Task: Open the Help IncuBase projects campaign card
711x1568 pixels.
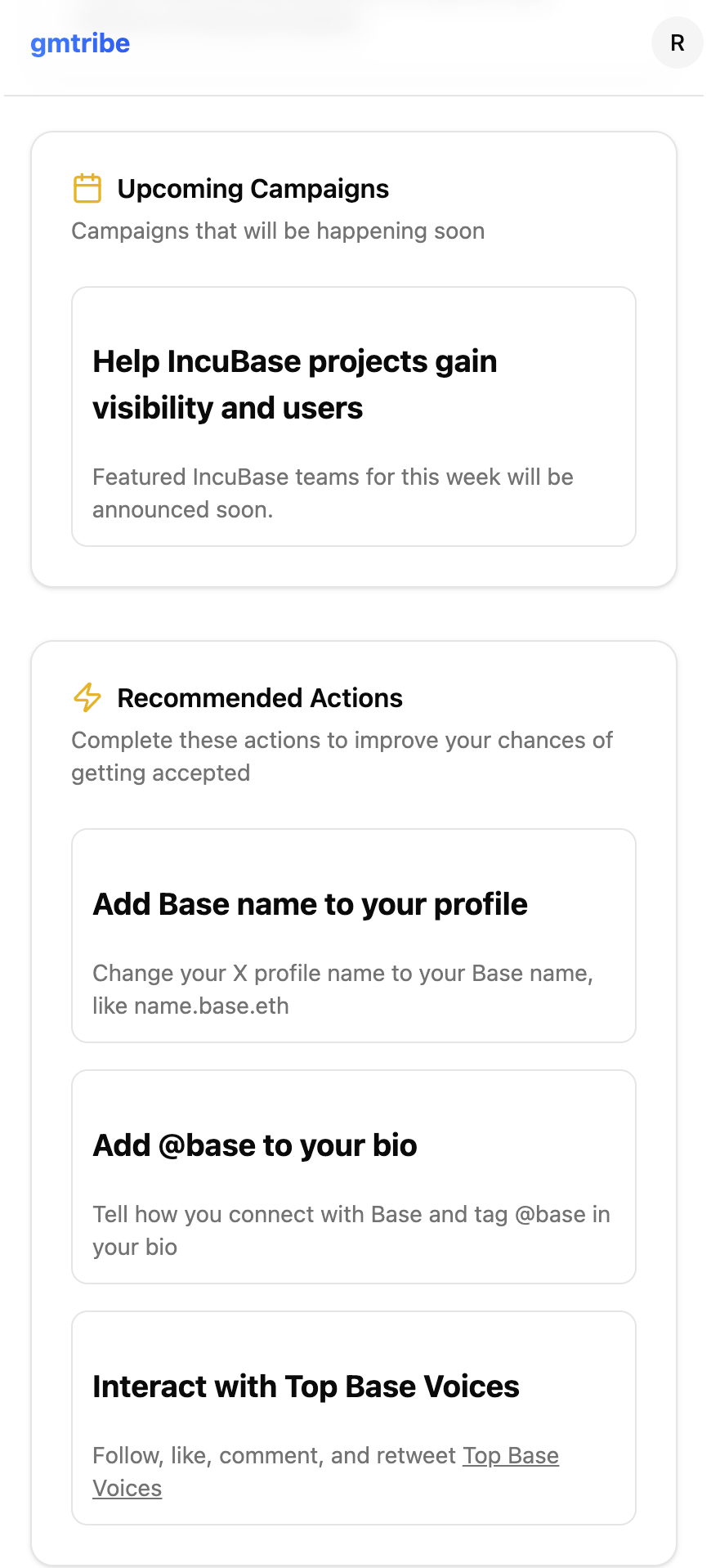Action: (354, 416)
